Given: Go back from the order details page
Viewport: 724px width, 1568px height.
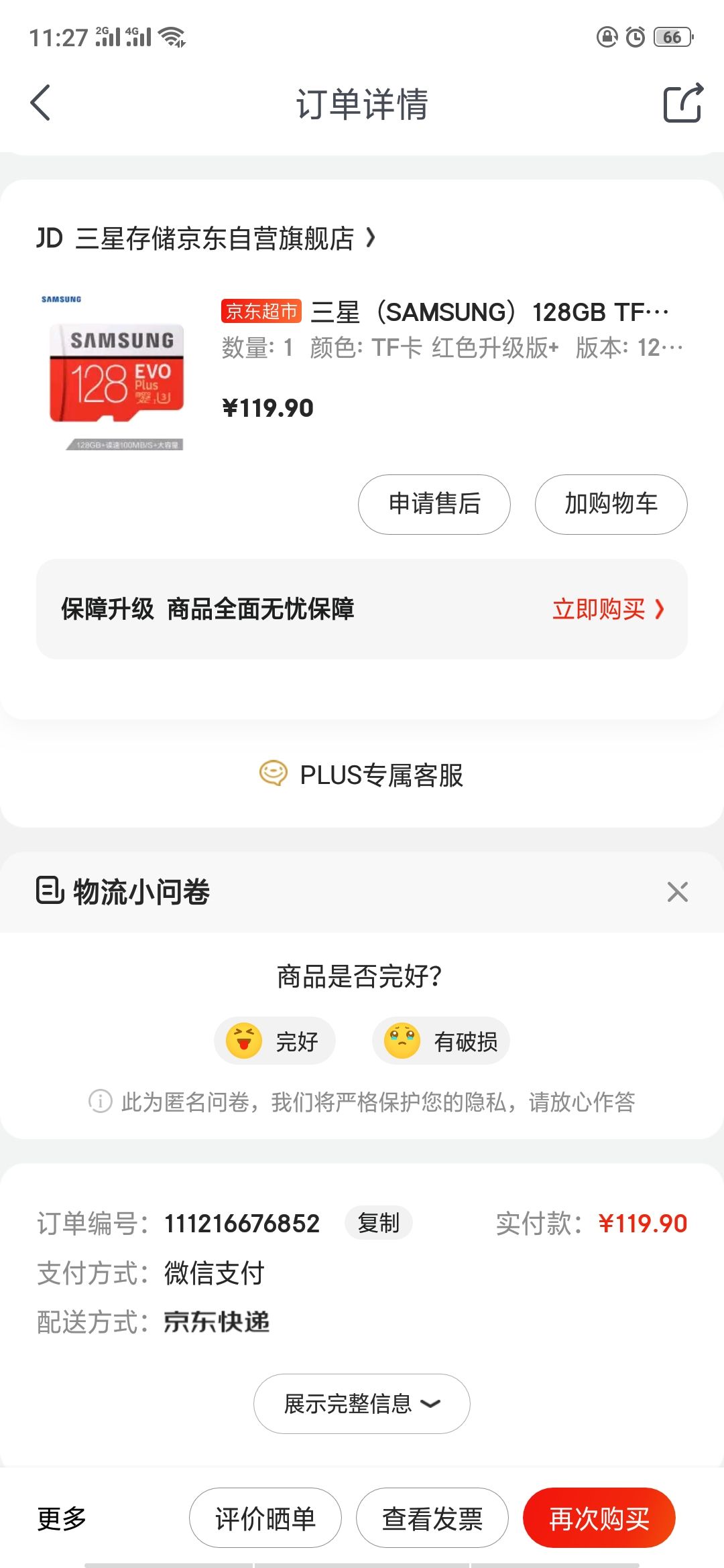Looking at the screenshot, I should pos(41,103).
